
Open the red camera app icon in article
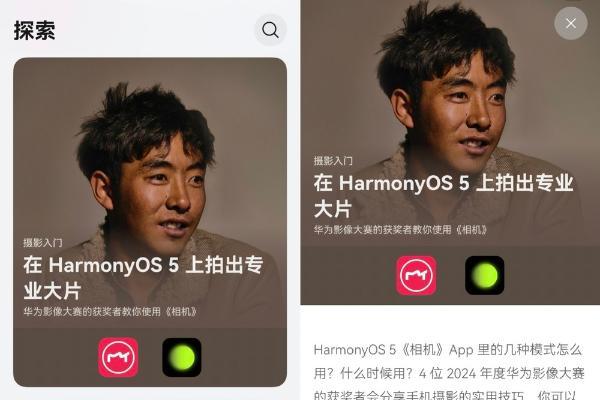click(416, 275)
